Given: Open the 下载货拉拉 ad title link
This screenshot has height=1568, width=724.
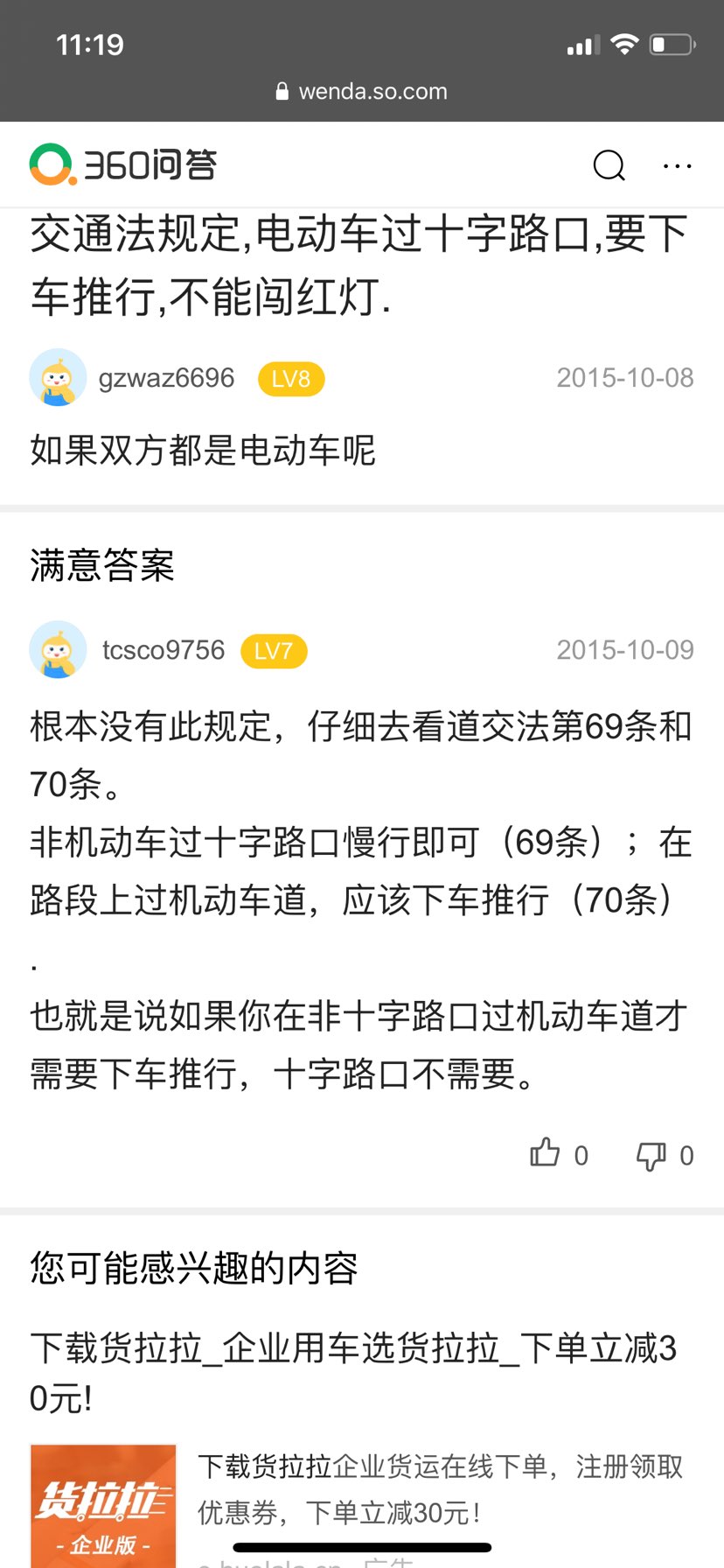Looking at the screenshot, I should click(353, 1372).
